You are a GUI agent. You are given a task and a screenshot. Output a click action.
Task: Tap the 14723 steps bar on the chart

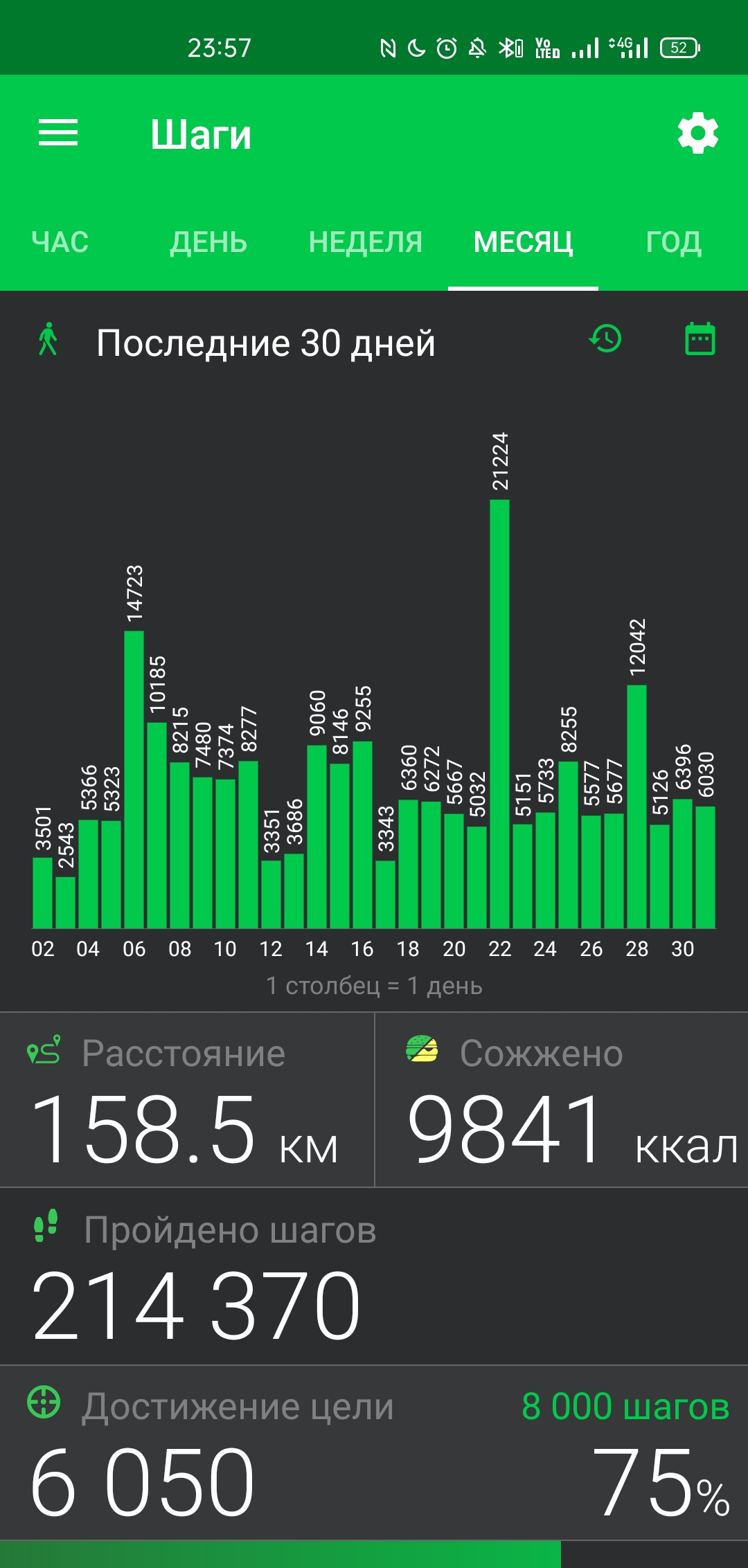click(134, 780)
